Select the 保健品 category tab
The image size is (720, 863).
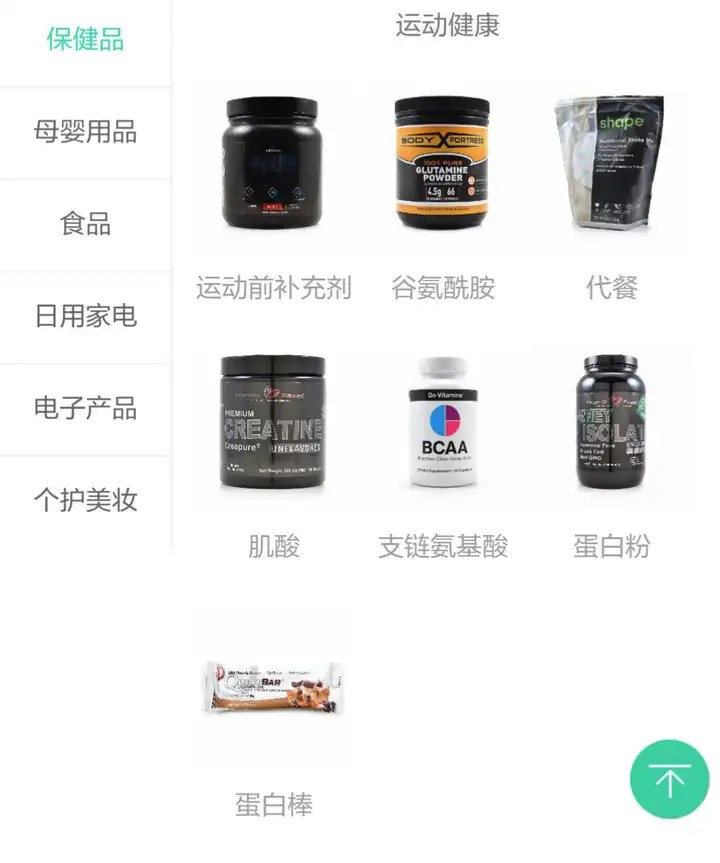click(x=85, y=40)
